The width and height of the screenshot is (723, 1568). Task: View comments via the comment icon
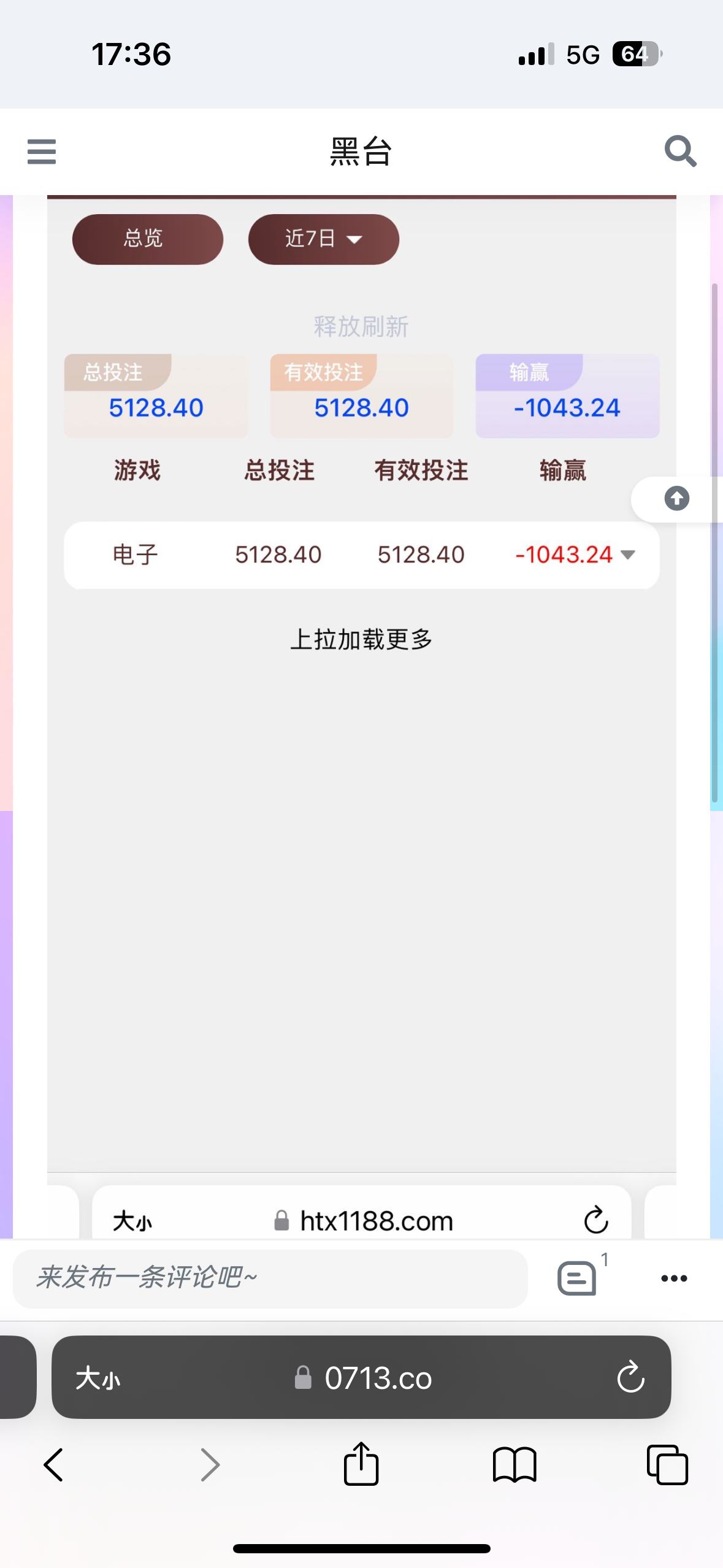pos(577,1278)
